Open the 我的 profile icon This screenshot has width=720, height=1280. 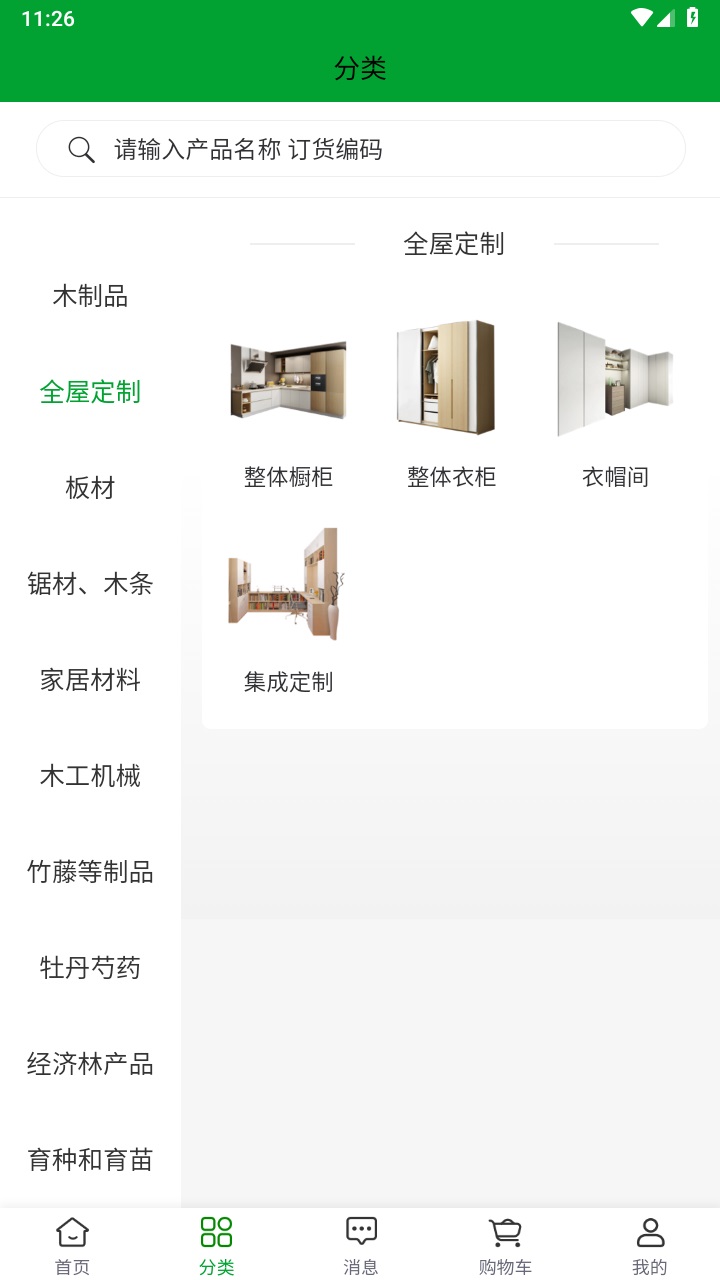[x=651, y=1230]
